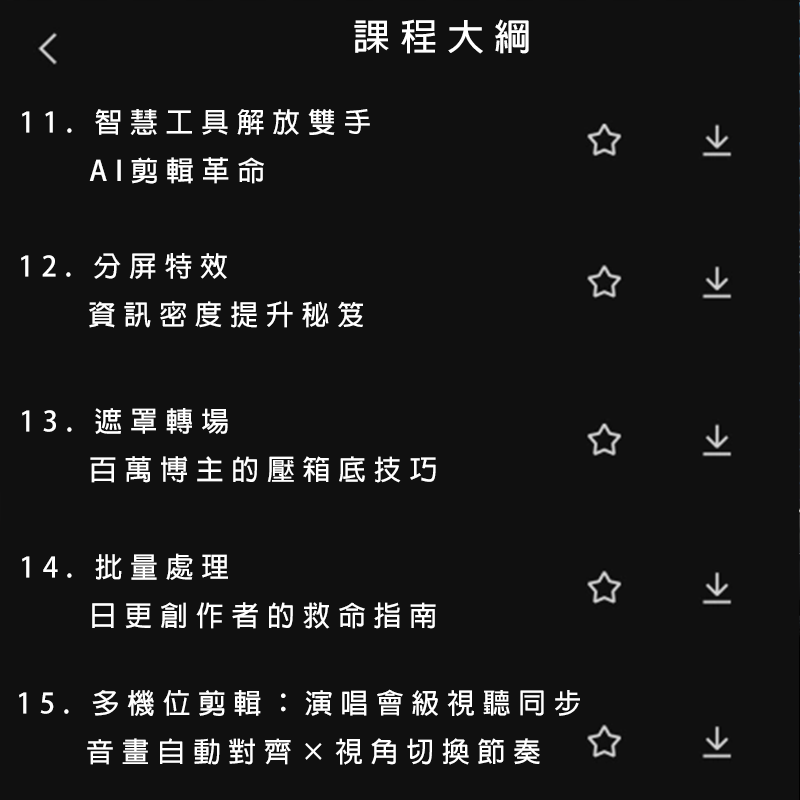Open lesson 15 多機位剪輯
Screen dimensions: 800x800
click(x=300, y=728)
